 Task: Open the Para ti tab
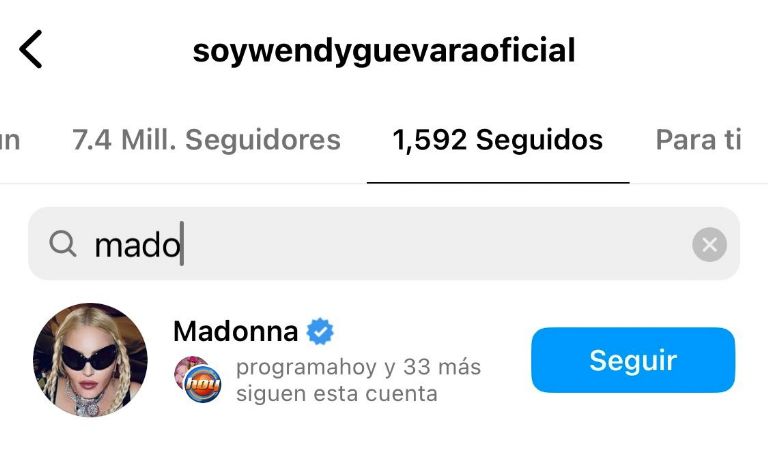698,140
